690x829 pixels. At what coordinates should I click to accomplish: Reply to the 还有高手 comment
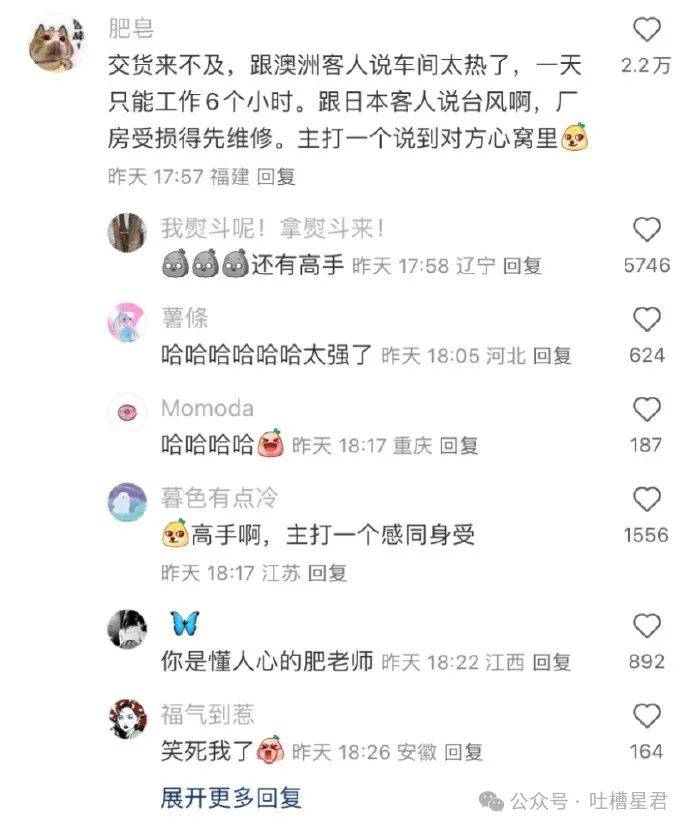(x=522, y=266)
